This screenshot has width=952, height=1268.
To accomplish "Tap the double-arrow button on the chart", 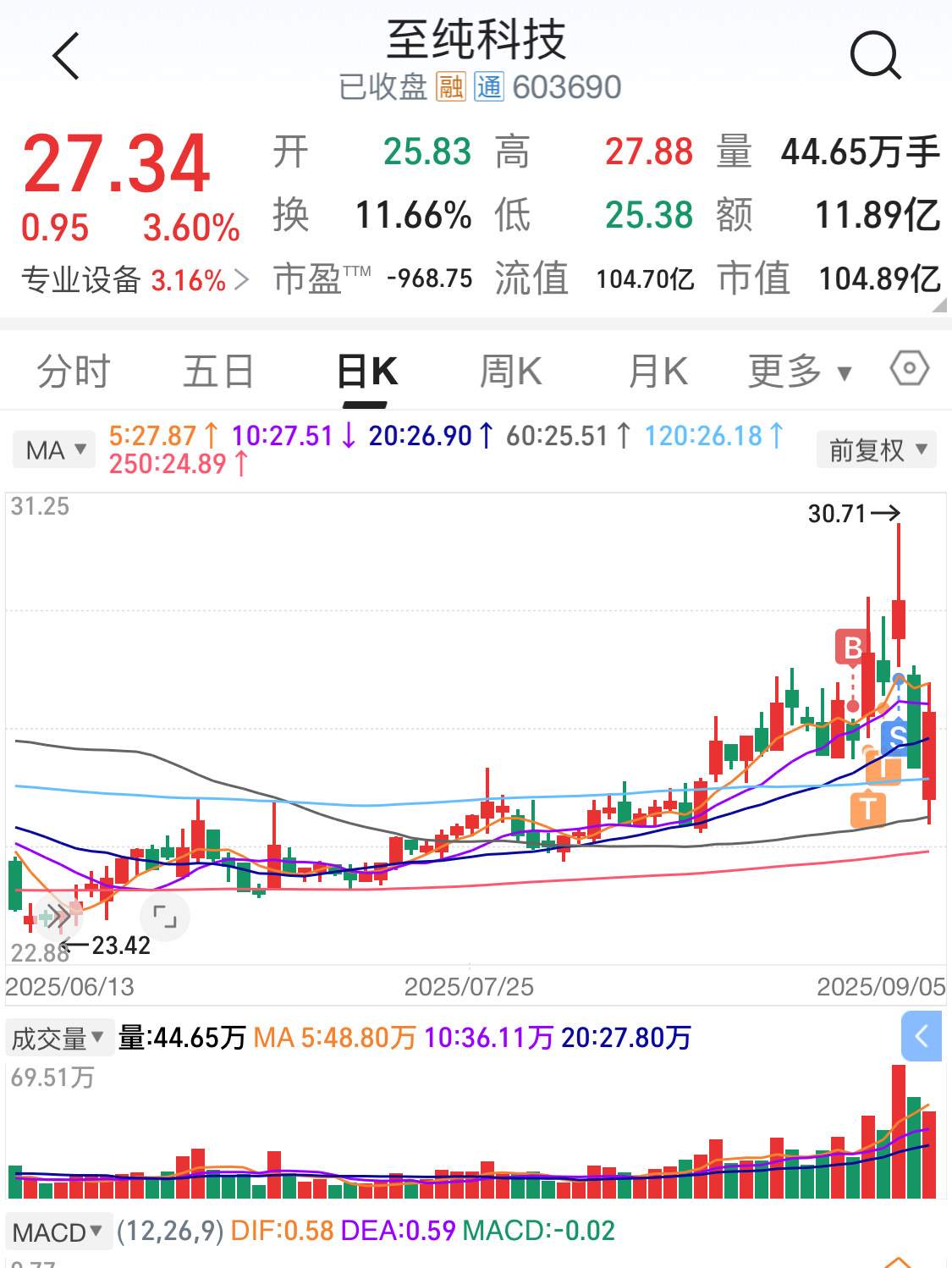I will (x=57, y=916).
